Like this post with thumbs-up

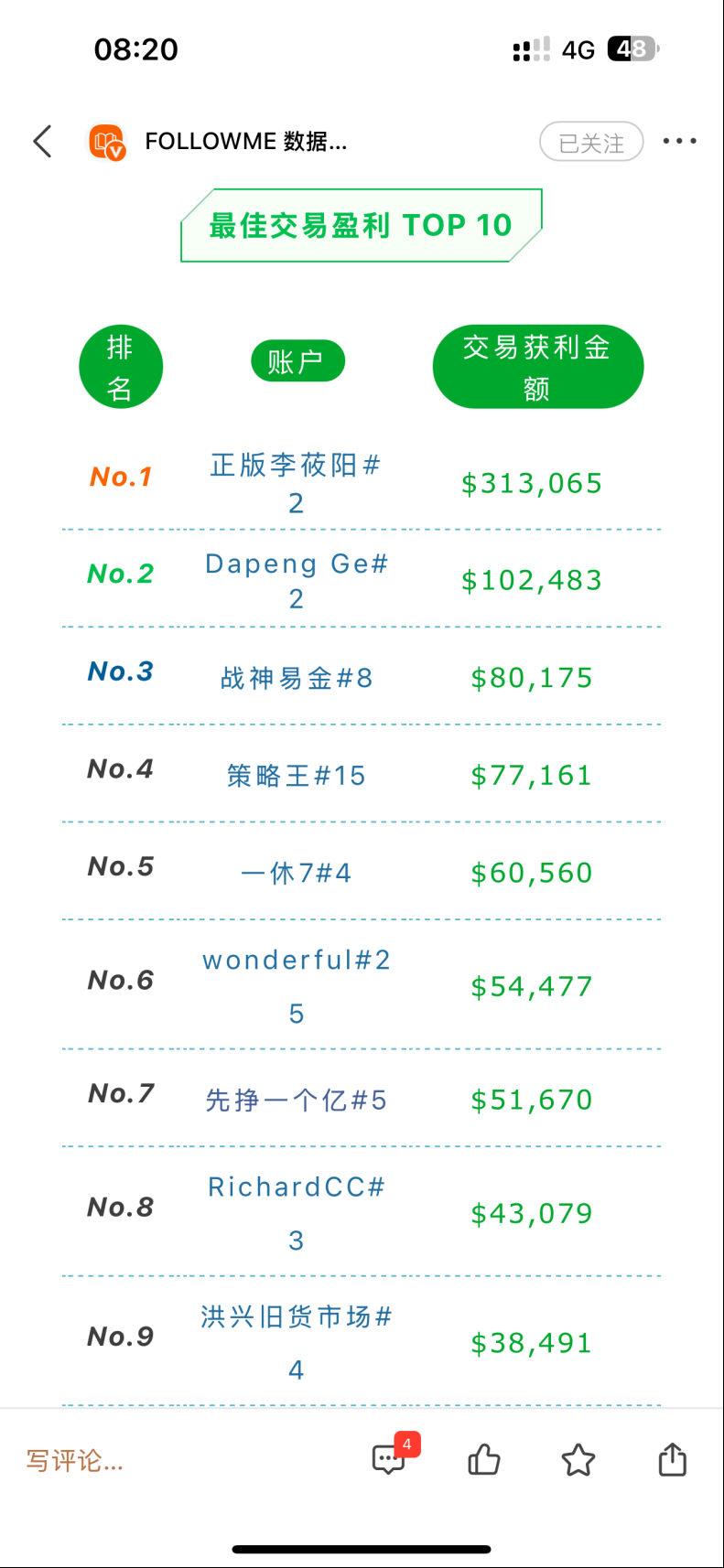pyautogui.click(x=484, y=1460)
